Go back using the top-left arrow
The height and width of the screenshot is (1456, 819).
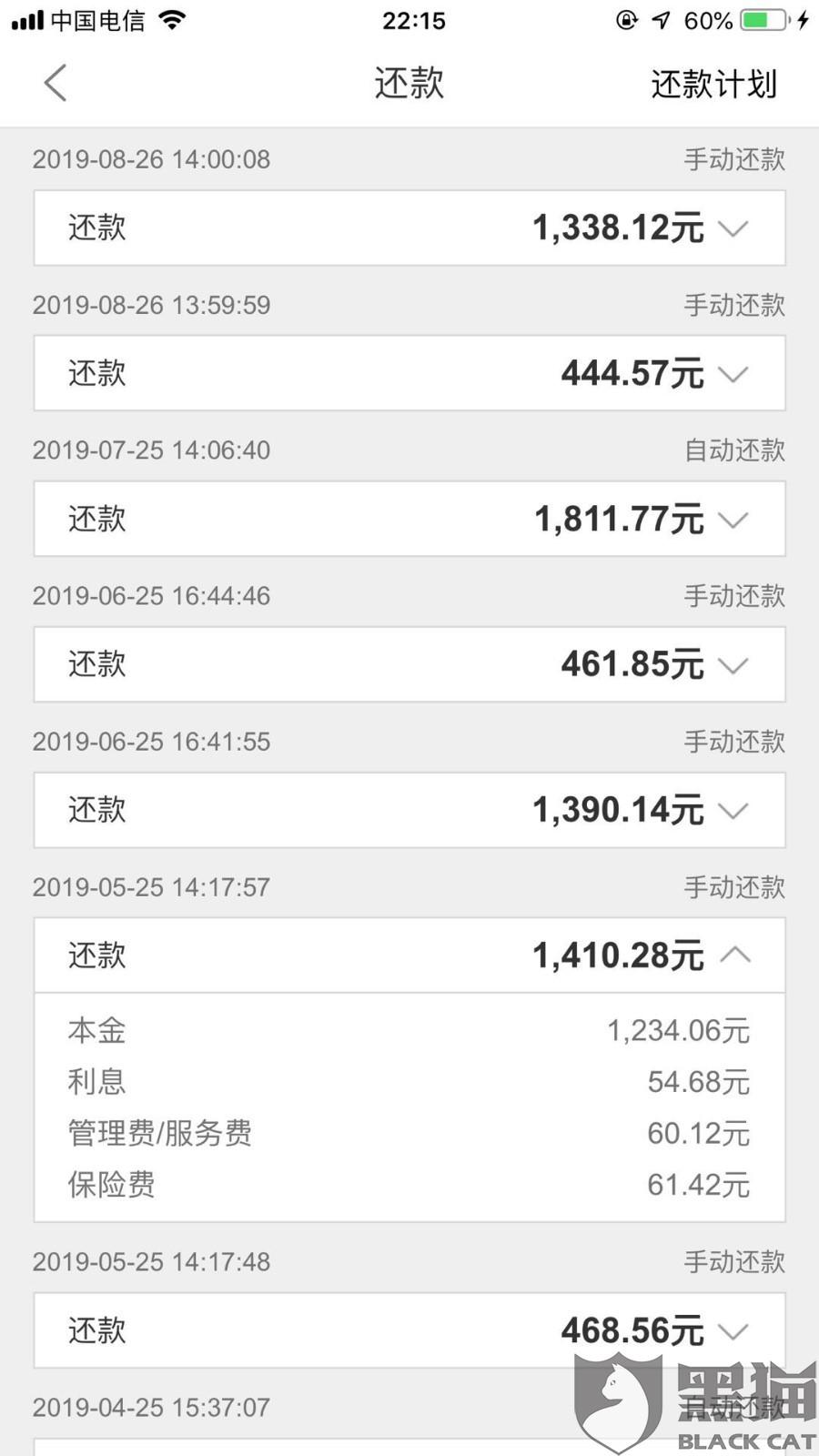pos(56,83)
